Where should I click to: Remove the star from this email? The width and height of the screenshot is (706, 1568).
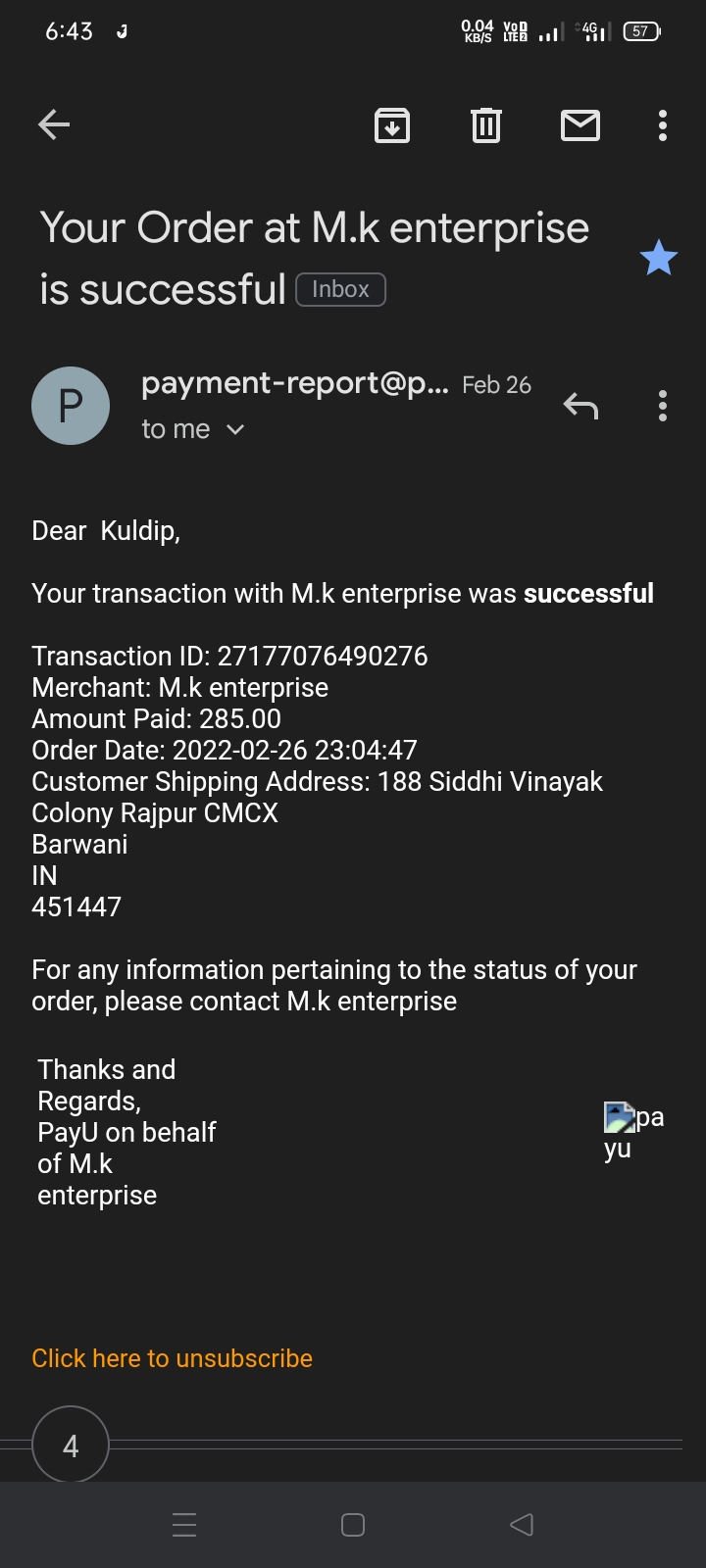pos(658,259)
